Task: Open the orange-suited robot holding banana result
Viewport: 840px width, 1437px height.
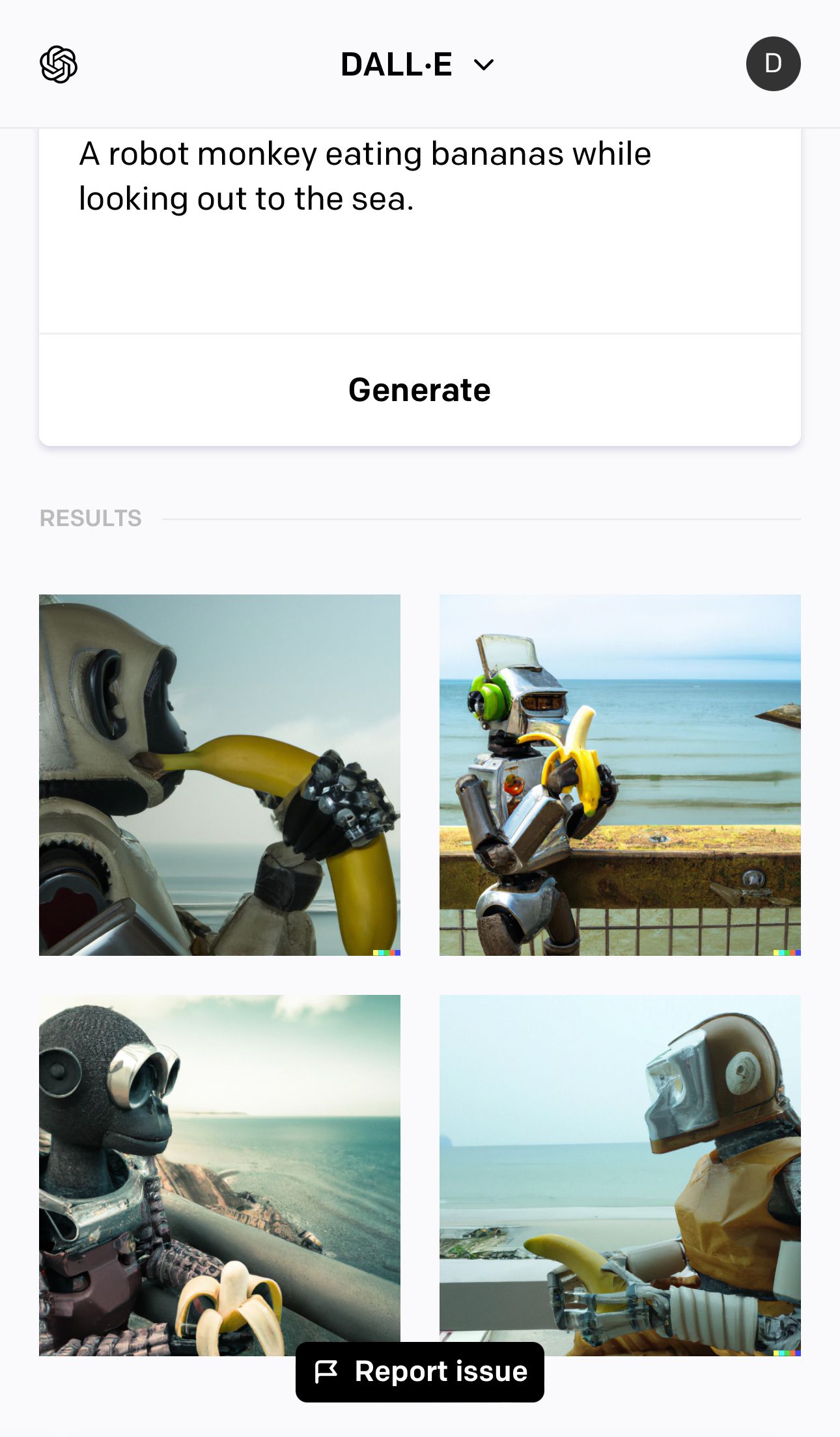Action: point(620,1159)
